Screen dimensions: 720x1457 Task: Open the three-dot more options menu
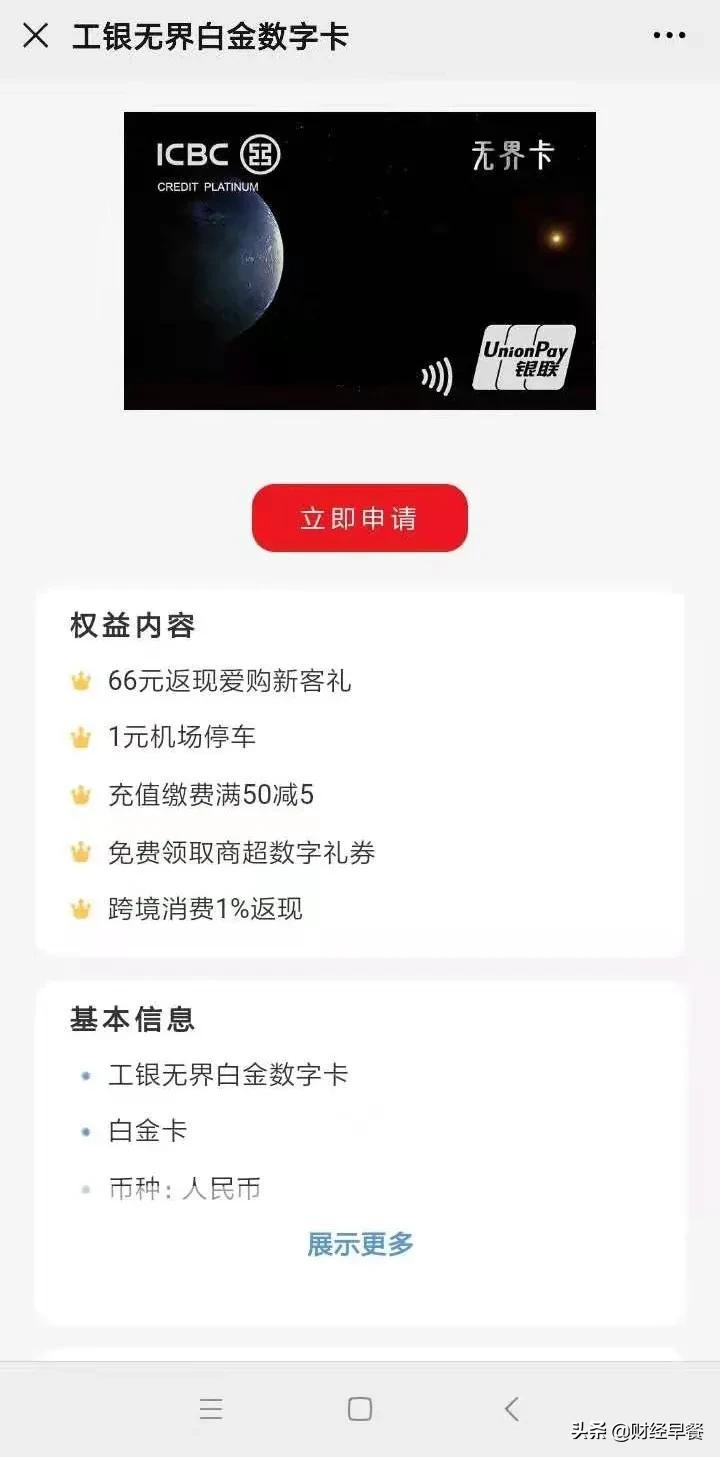tap(668, 35)
